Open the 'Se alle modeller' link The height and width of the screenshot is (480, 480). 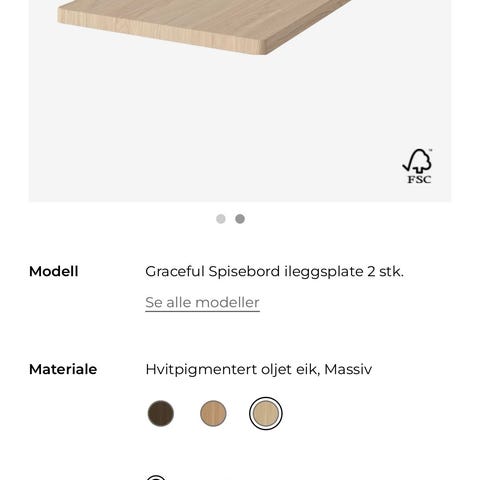tap(202, 303)
